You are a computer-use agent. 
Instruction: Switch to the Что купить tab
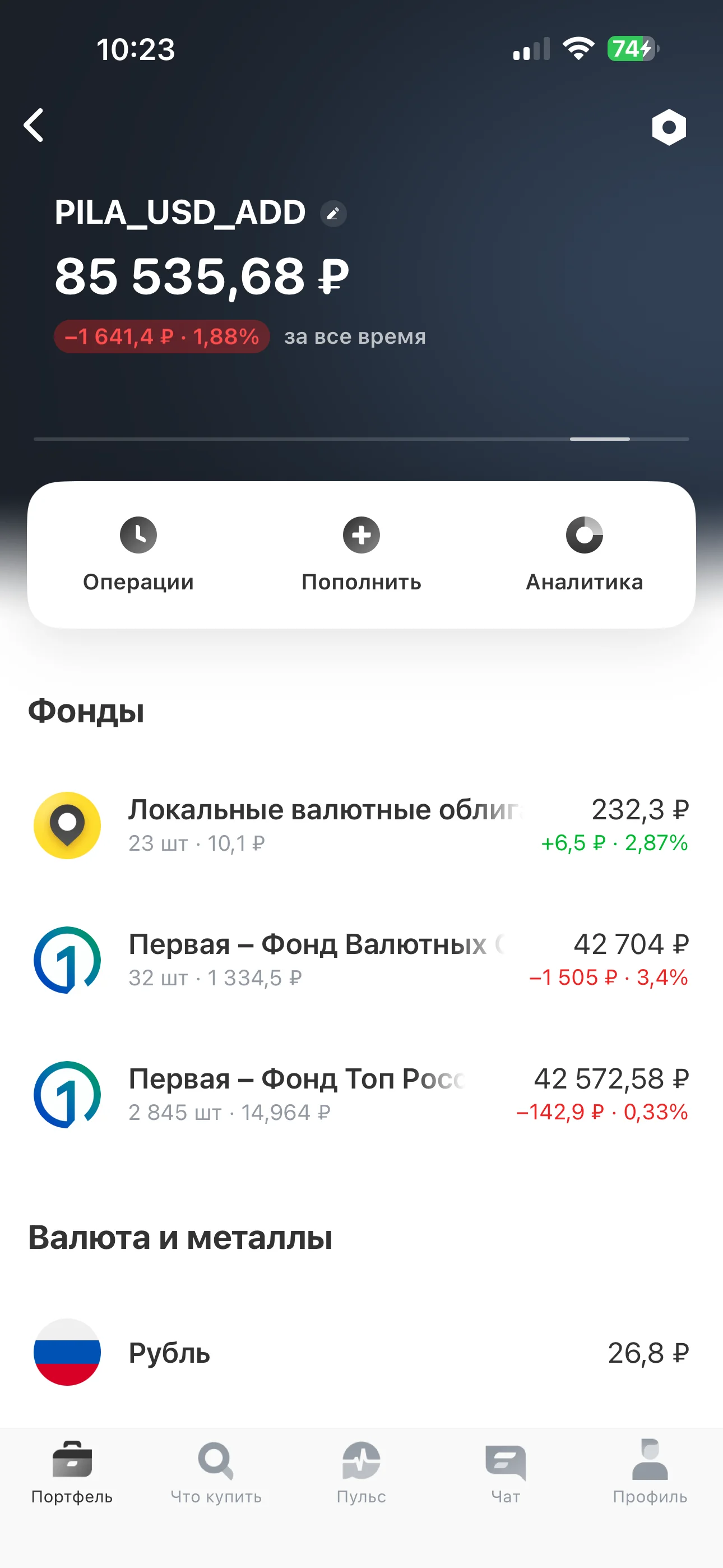pos(216,1473)
